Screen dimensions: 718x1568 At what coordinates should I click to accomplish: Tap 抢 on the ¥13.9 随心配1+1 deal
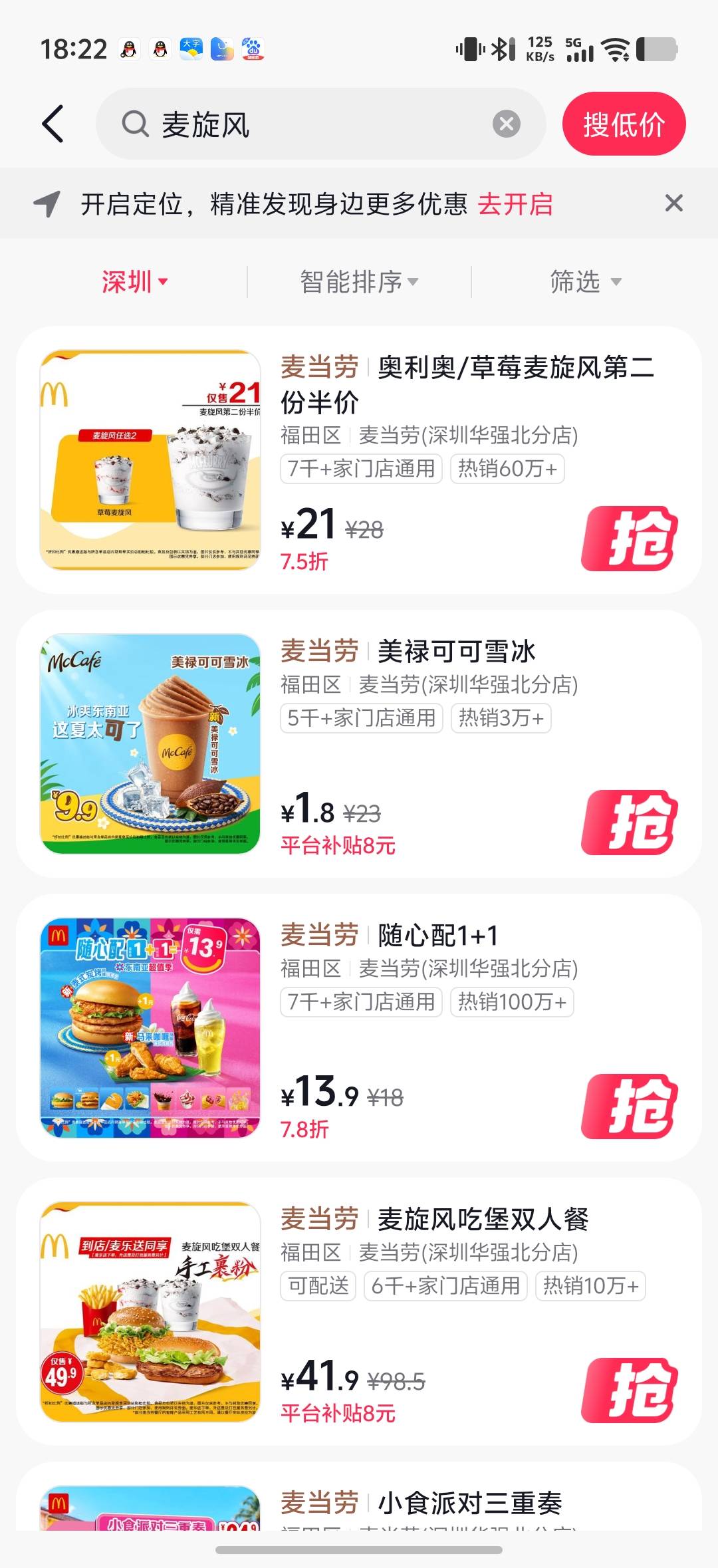(x=630, y=1107)
